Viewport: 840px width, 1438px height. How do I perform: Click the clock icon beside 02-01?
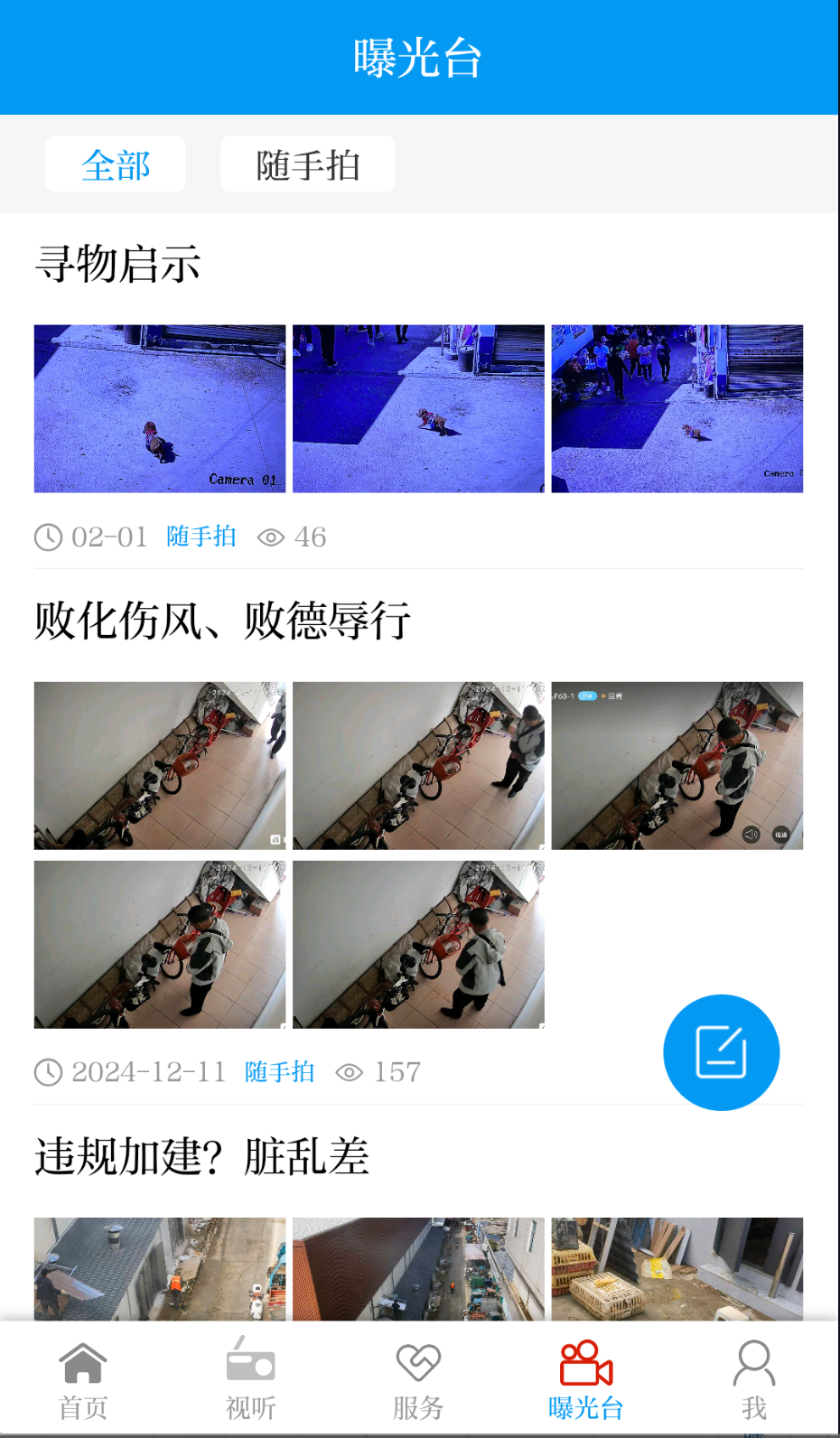[x=50, y=537]
